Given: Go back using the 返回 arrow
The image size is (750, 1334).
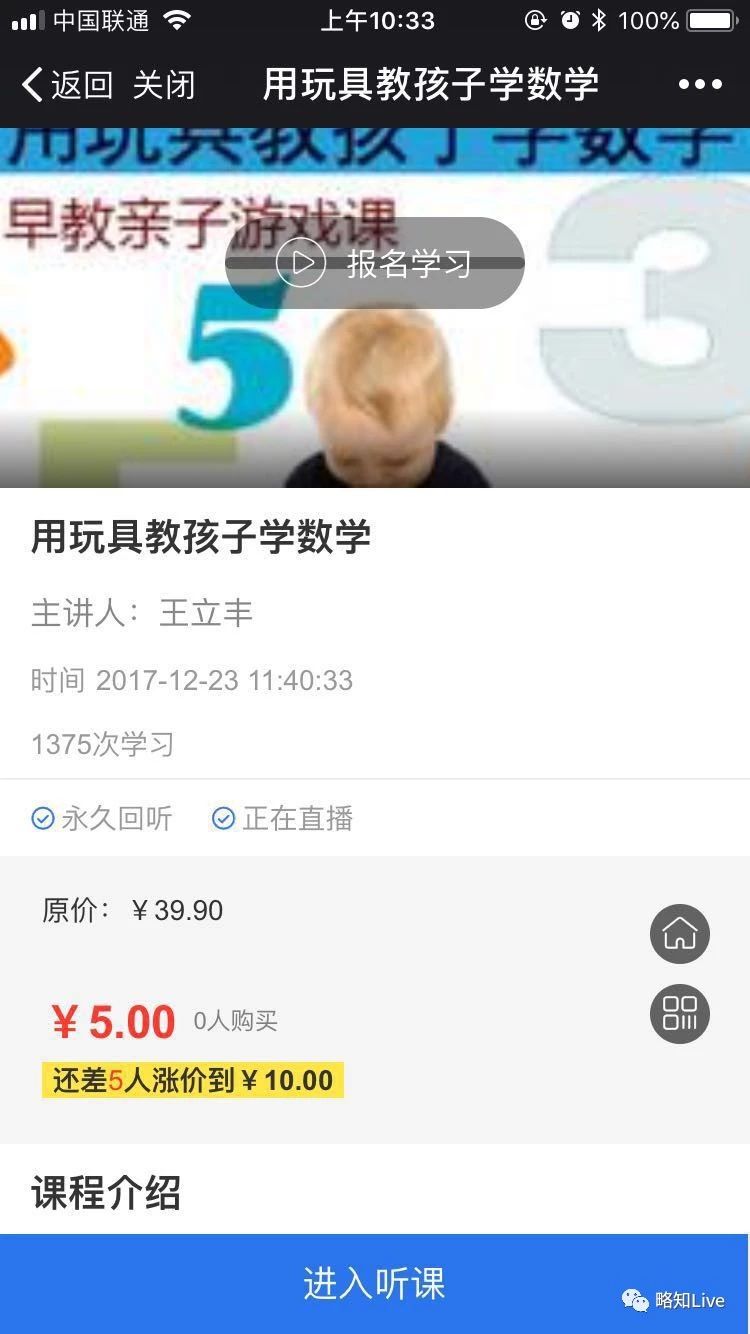Looking at the screenshot, I should pyautogui.click(x=66, y=85).
